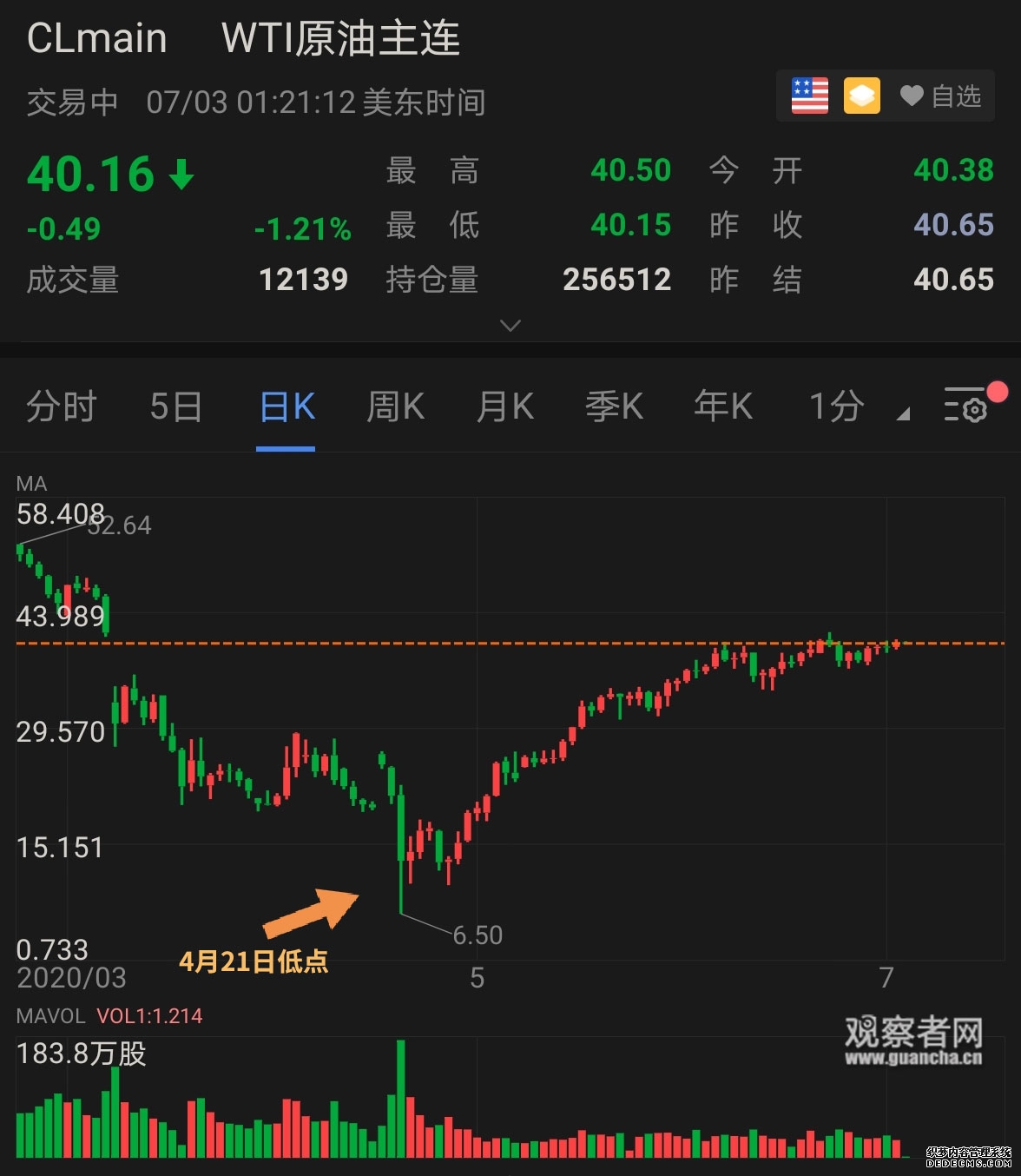Switch to the 季K quarterly tab
Image resolution: width=1021 pixels, height=1176 pixels.
pyautogui.click(x=613, y=406)
